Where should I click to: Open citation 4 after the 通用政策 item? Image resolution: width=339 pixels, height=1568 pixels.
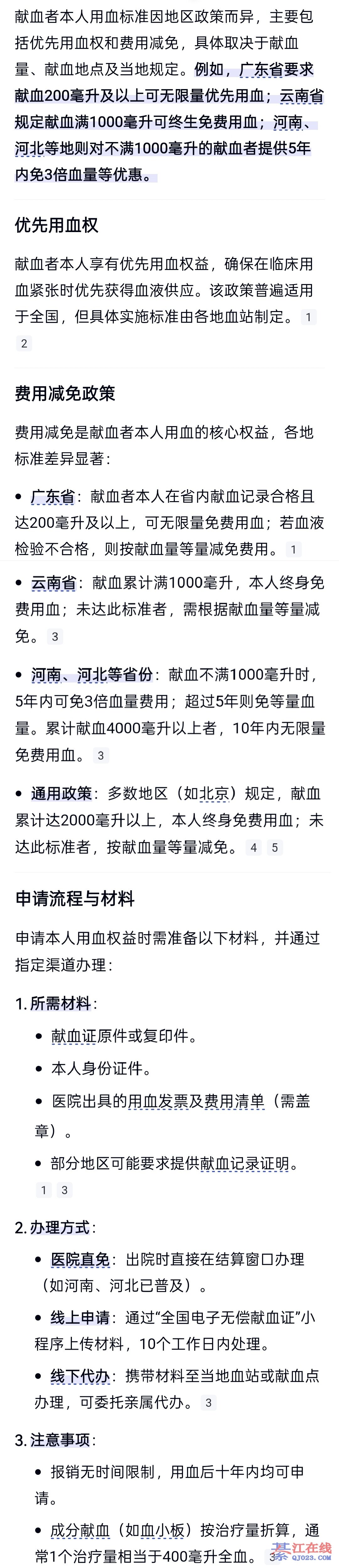coord(254,847)
